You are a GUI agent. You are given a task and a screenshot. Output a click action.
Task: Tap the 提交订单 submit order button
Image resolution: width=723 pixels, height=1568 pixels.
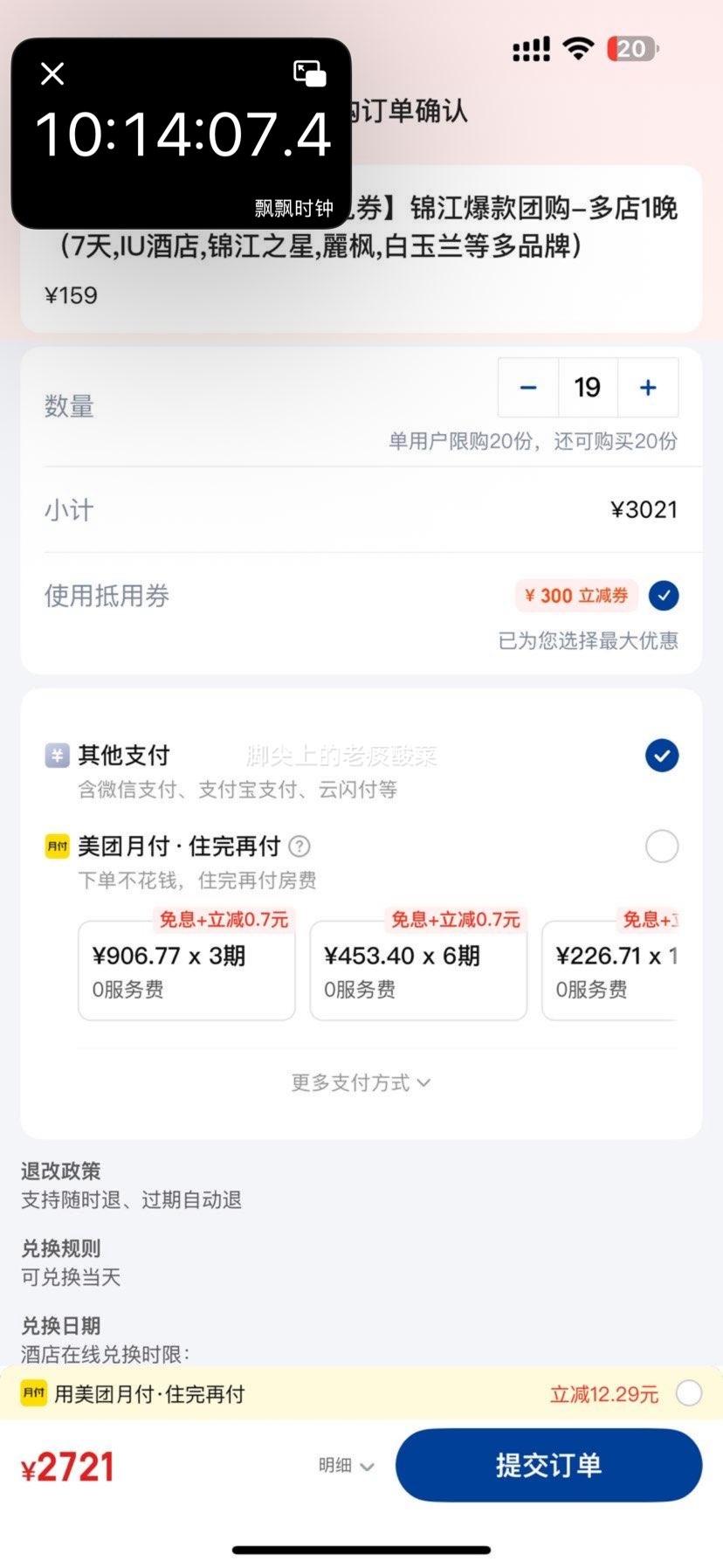point(547,1467)
